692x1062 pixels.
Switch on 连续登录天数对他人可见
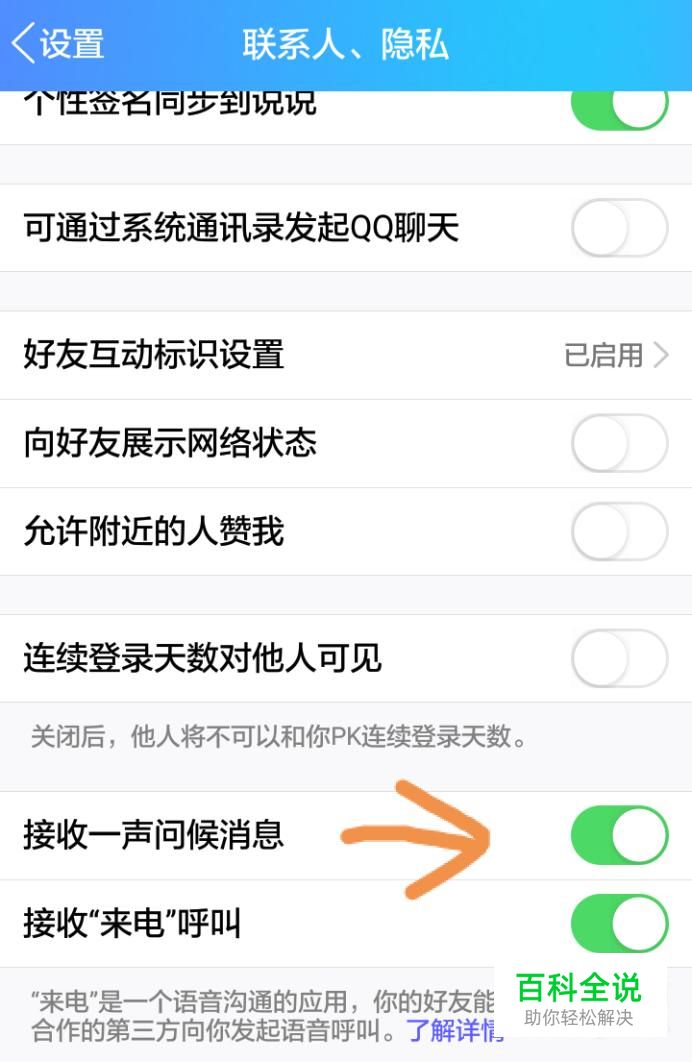tap(619, 659)
